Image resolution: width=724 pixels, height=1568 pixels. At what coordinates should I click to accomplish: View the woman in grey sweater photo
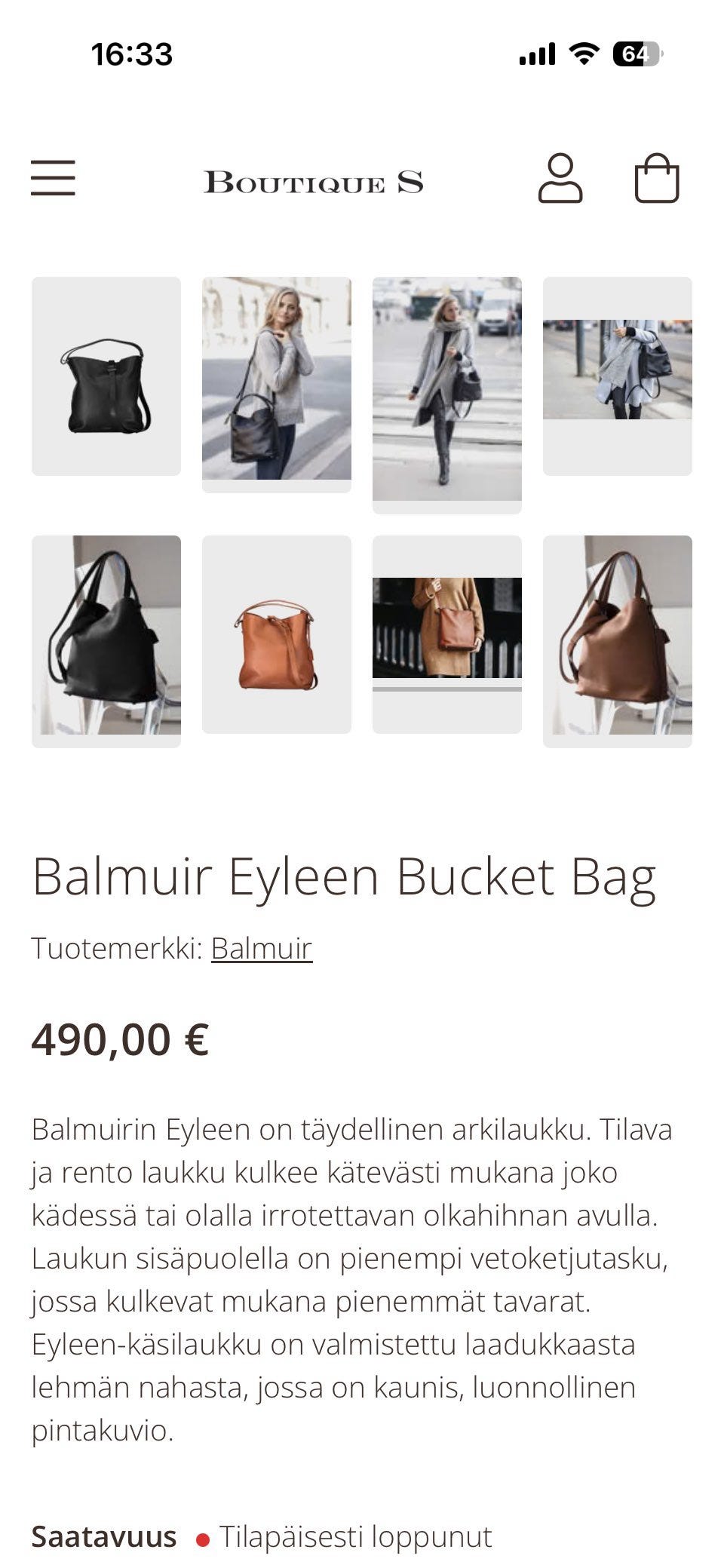tap(277, 385)
